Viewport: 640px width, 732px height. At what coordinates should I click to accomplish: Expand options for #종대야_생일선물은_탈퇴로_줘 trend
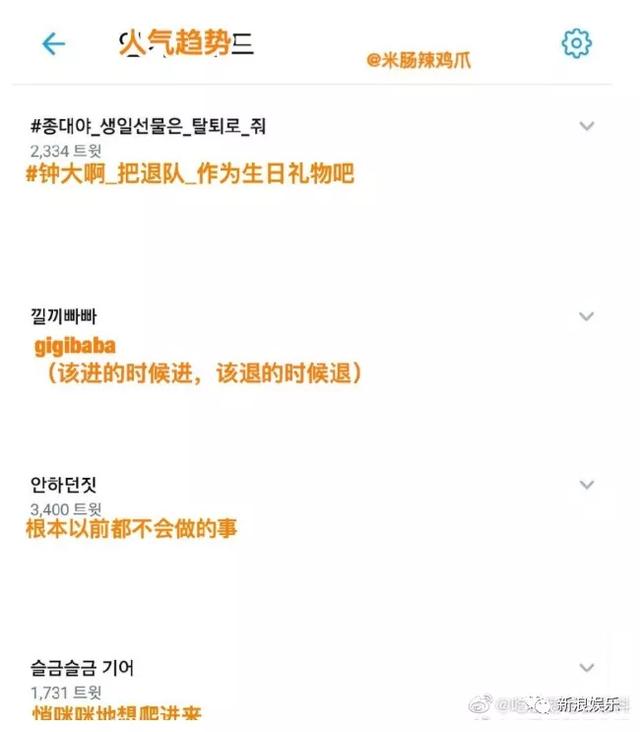pos(587,126)
